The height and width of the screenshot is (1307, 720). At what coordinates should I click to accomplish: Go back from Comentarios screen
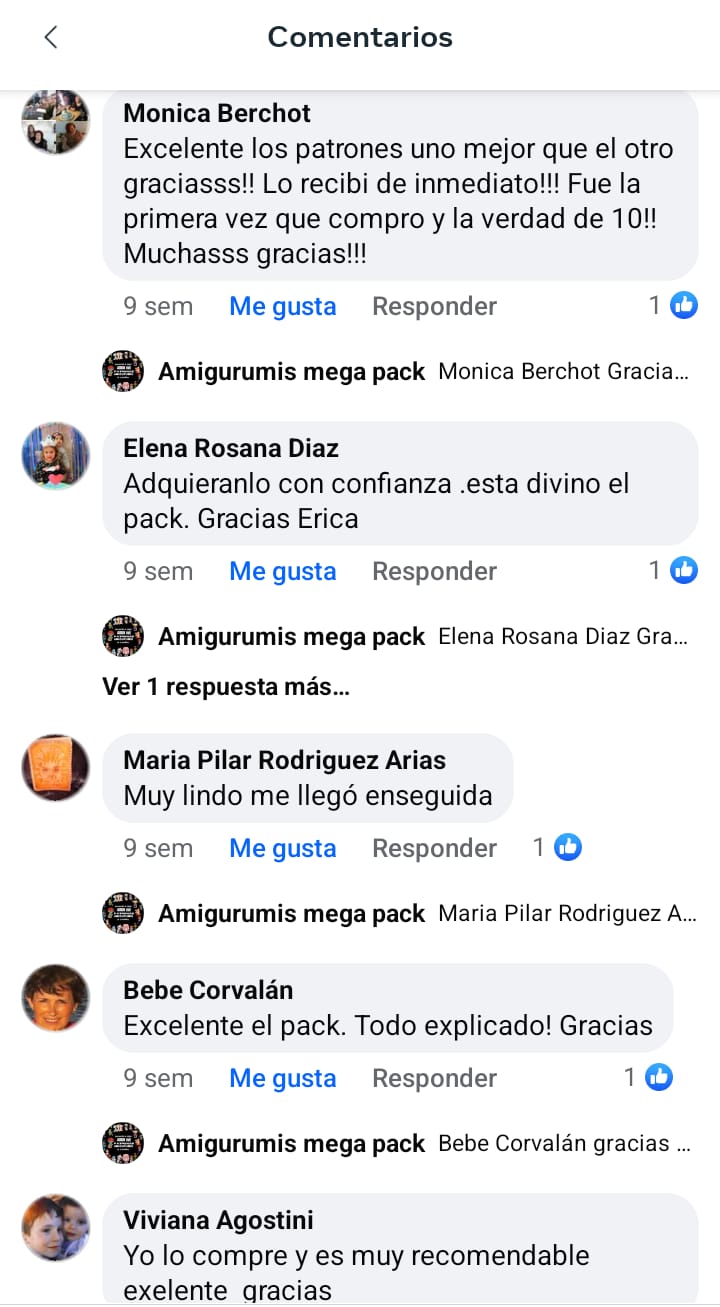(x=50, y=38)
